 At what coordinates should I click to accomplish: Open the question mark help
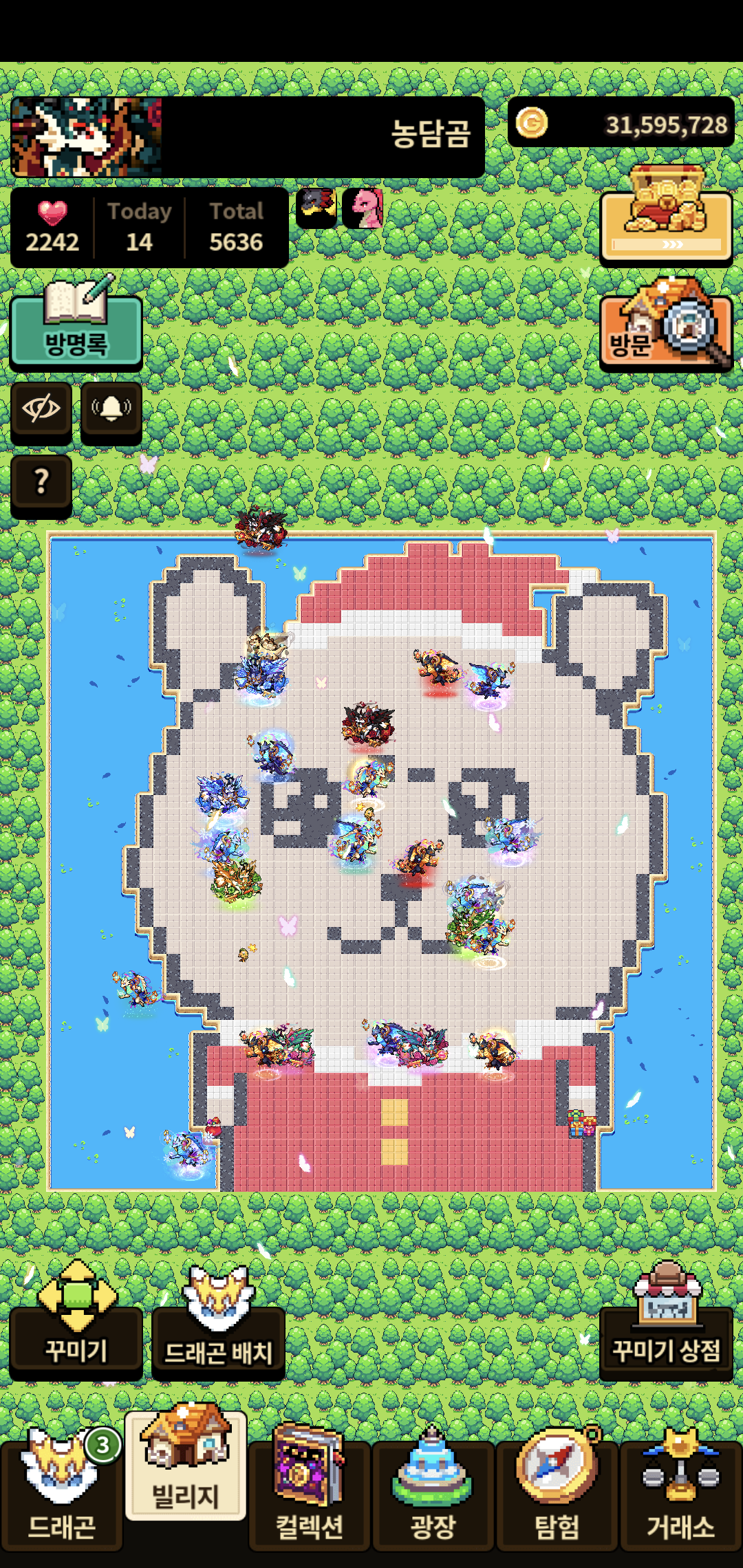point(41,482)
